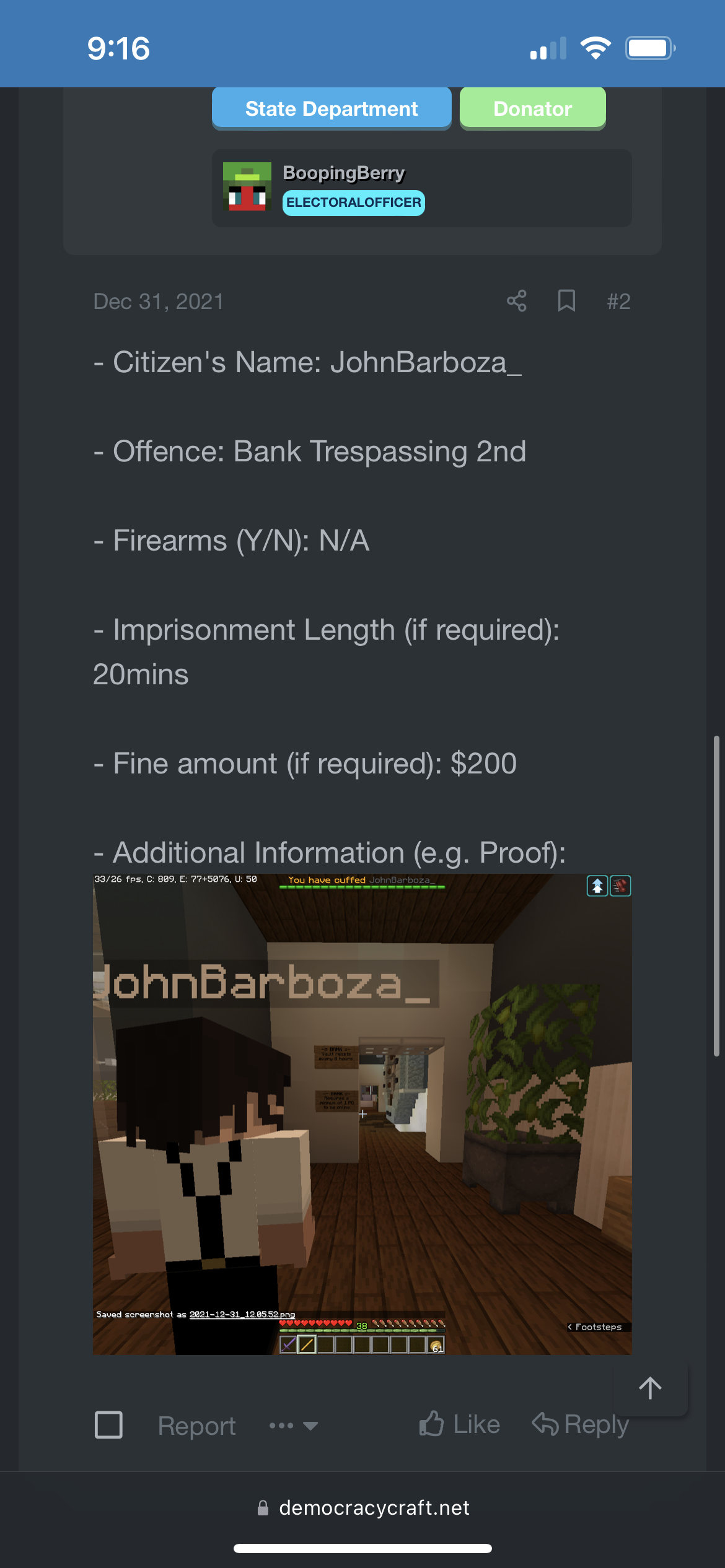
Task: Tap the Donator banner
Action: (x=532, y=108)
